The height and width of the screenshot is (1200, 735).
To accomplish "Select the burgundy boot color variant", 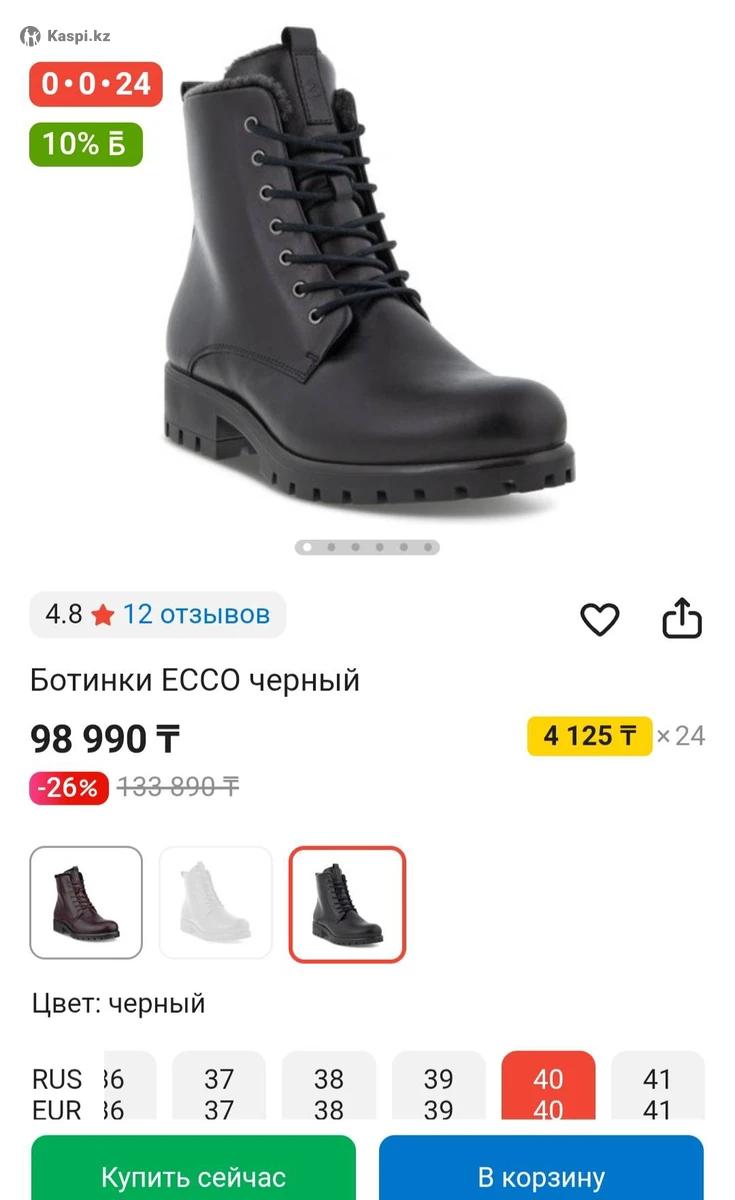I will click(x=86, y=903).
